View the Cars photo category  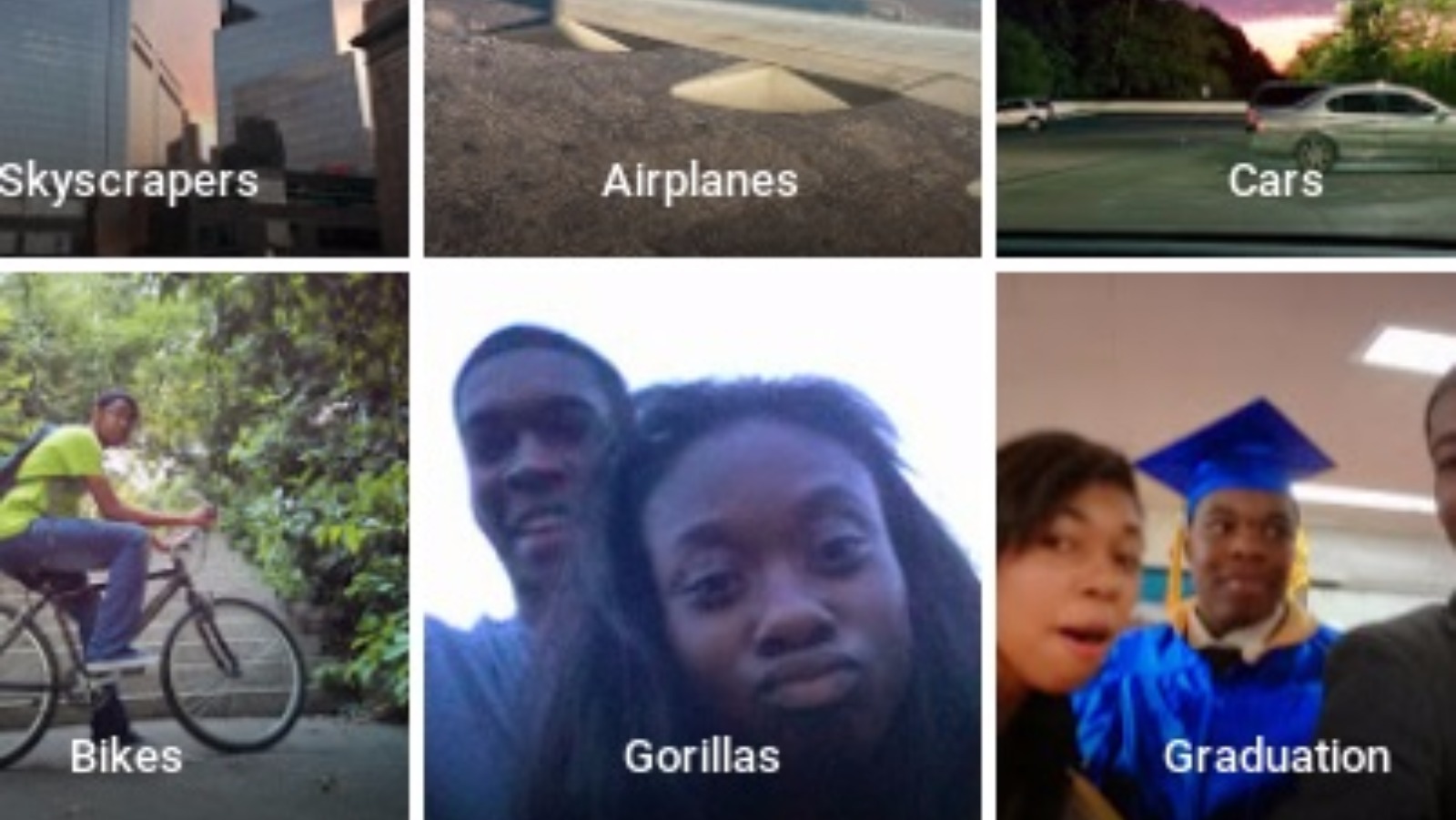click(1227, 127)
